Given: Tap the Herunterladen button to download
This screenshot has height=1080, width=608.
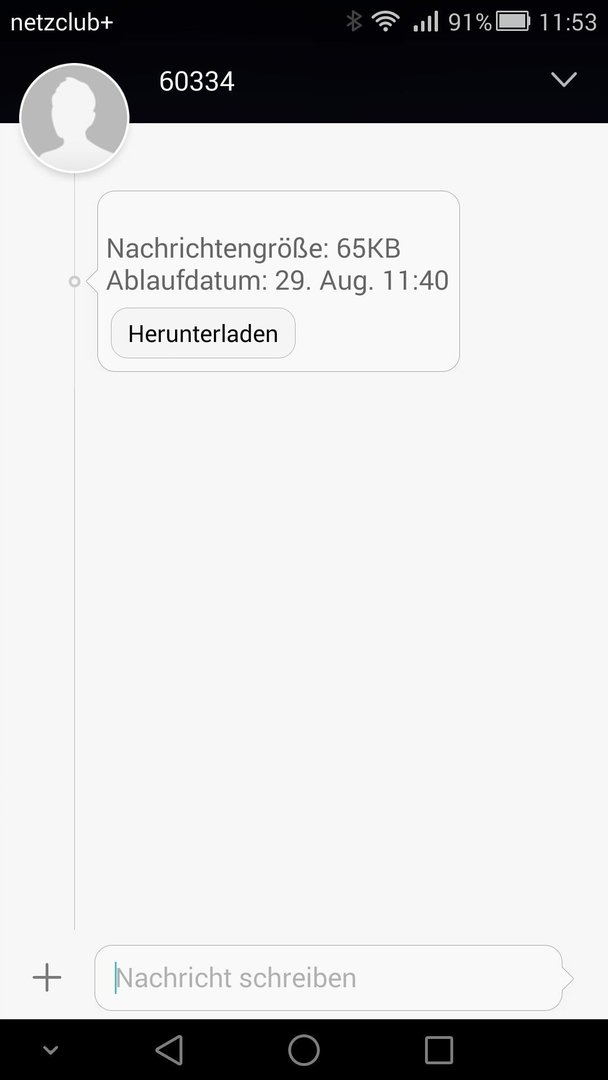Looking at the screenshot, I should 203,333.
